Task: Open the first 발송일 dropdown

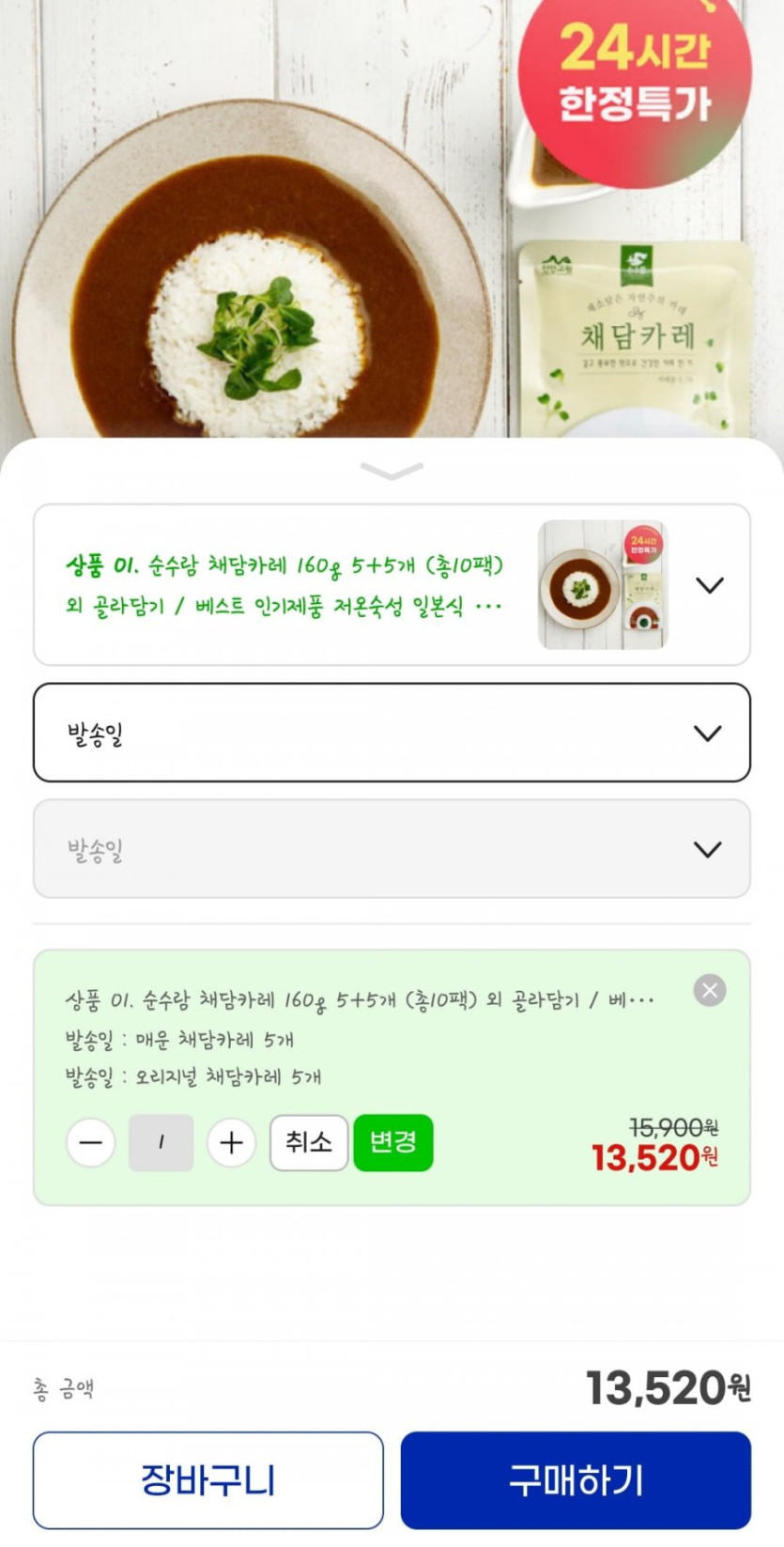Action: tap(392, 733)
